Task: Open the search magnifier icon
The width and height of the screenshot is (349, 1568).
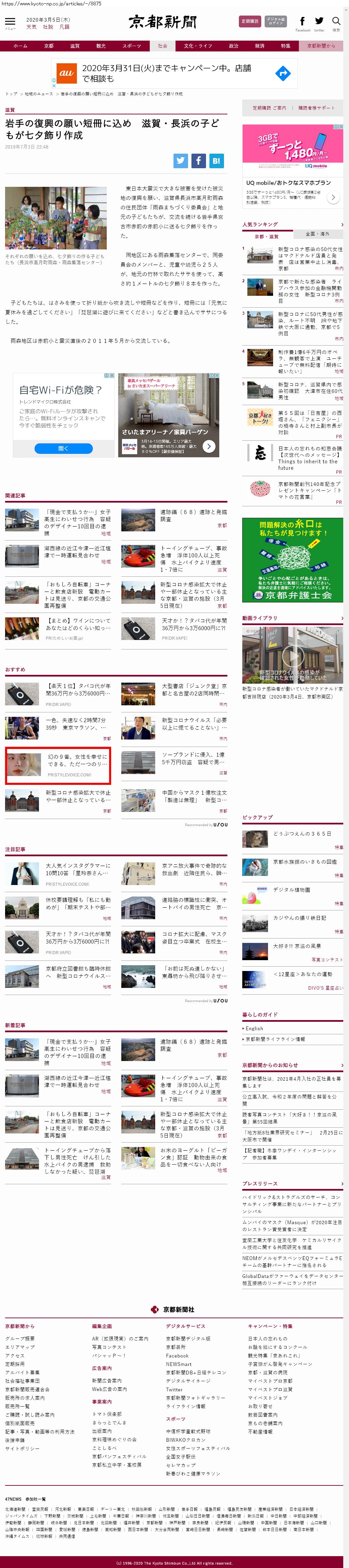Action: point(335,23)
